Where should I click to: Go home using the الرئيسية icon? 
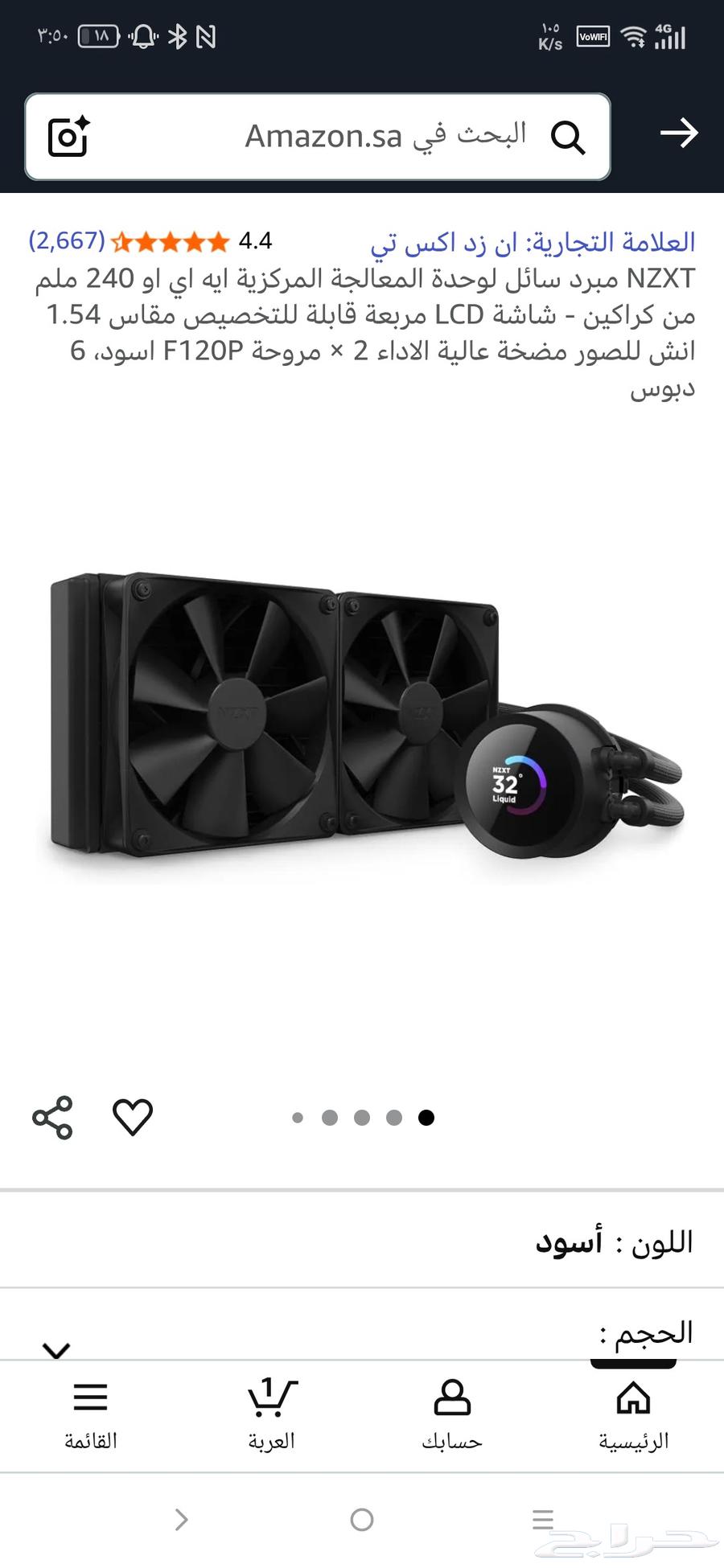[x=633, y=1399]
